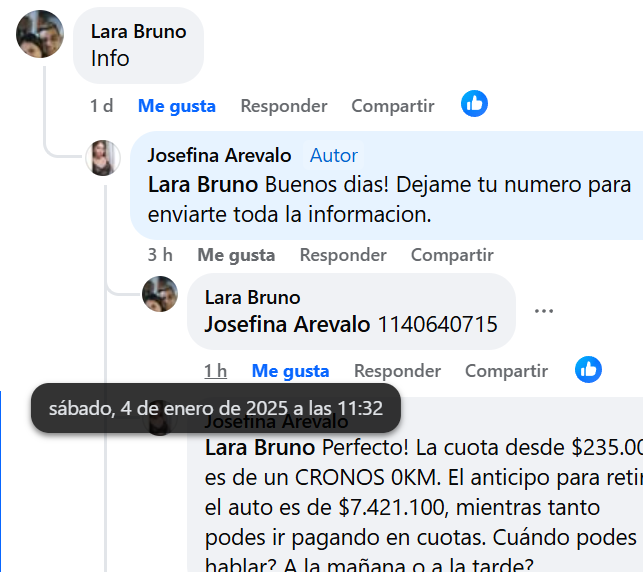Tap Compartir under Josefina's Buenos dias reply
Image resolution: width=643 pixels, height=572 pixels.
tap(451, 255)
